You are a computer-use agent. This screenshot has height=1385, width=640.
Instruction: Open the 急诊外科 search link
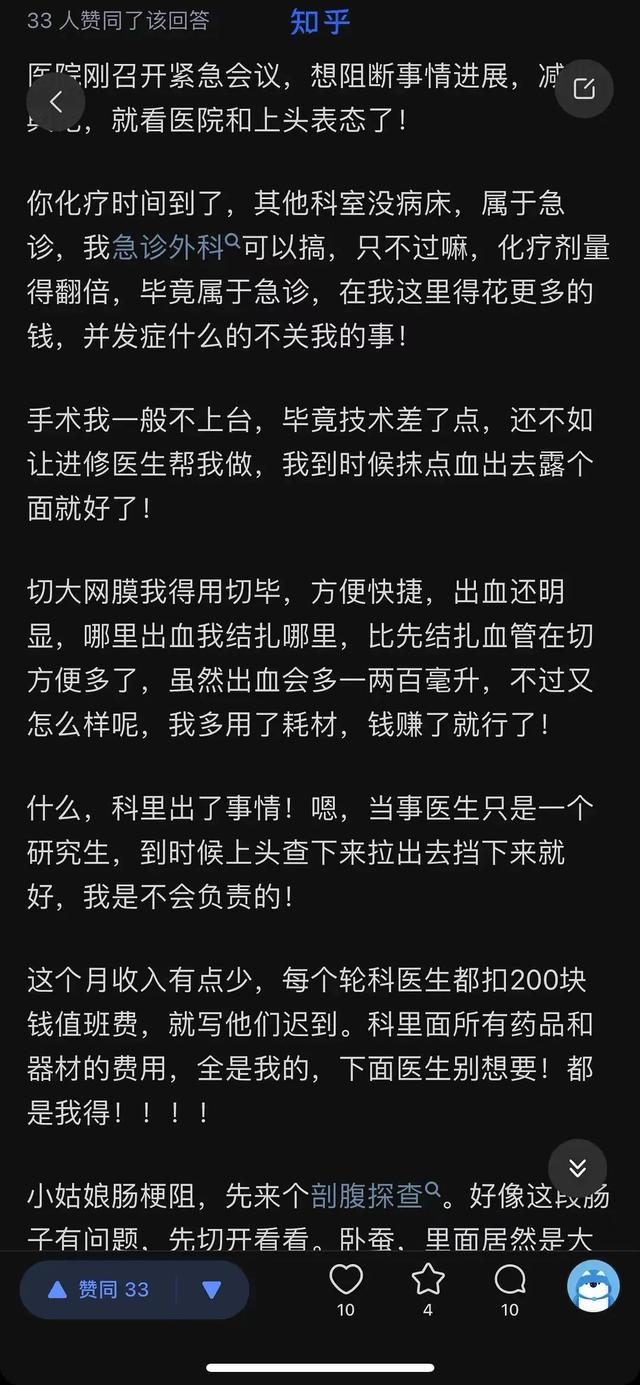click(175, 247)
